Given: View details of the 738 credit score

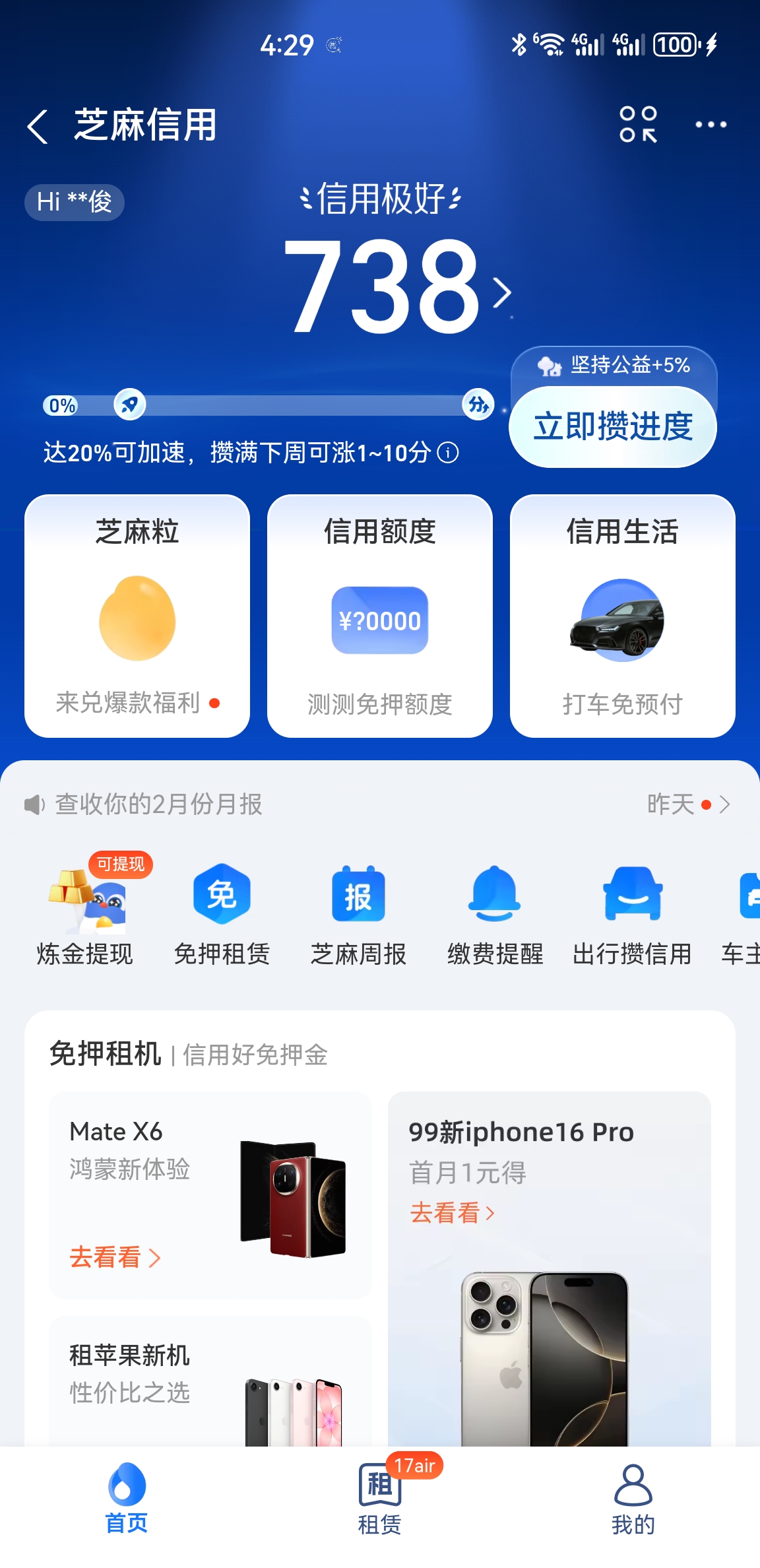Looking at the screenshot, I should tap(396, 288).
